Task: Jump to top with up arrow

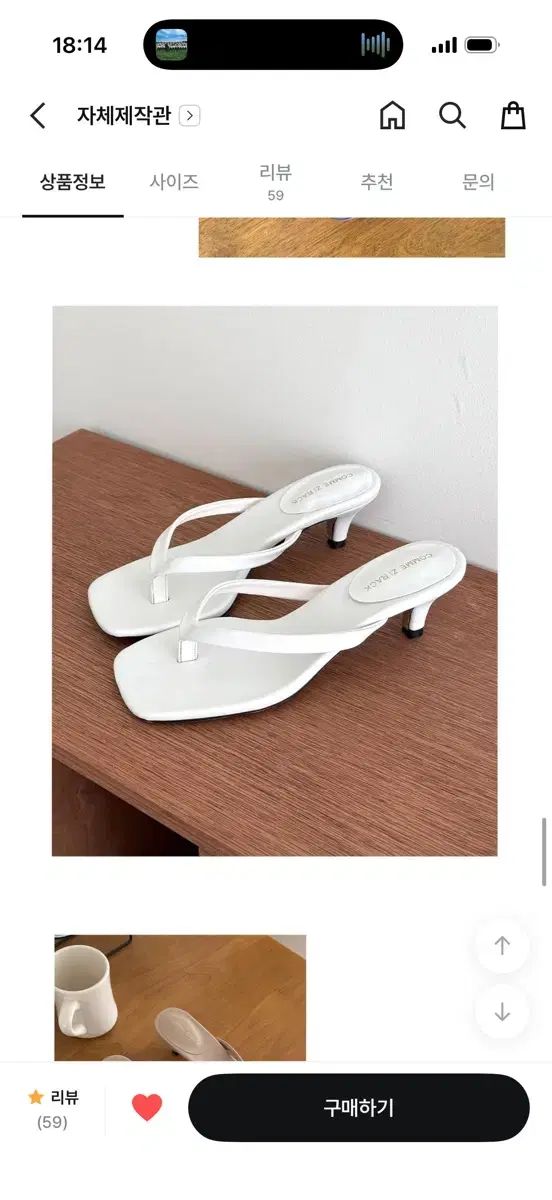Action: click(502, 946)
